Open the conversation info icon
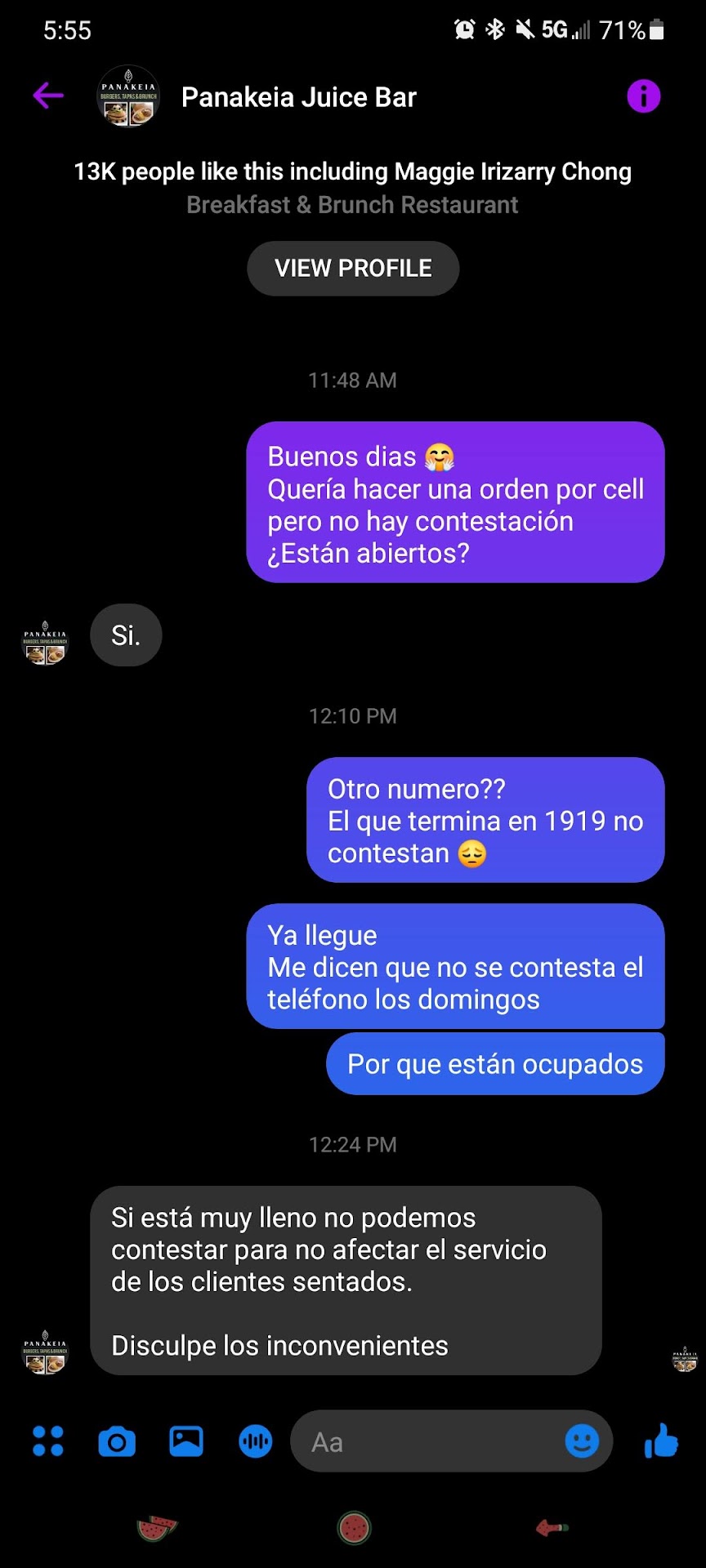This screenshot has width=706, height=1568. (643, 96)
